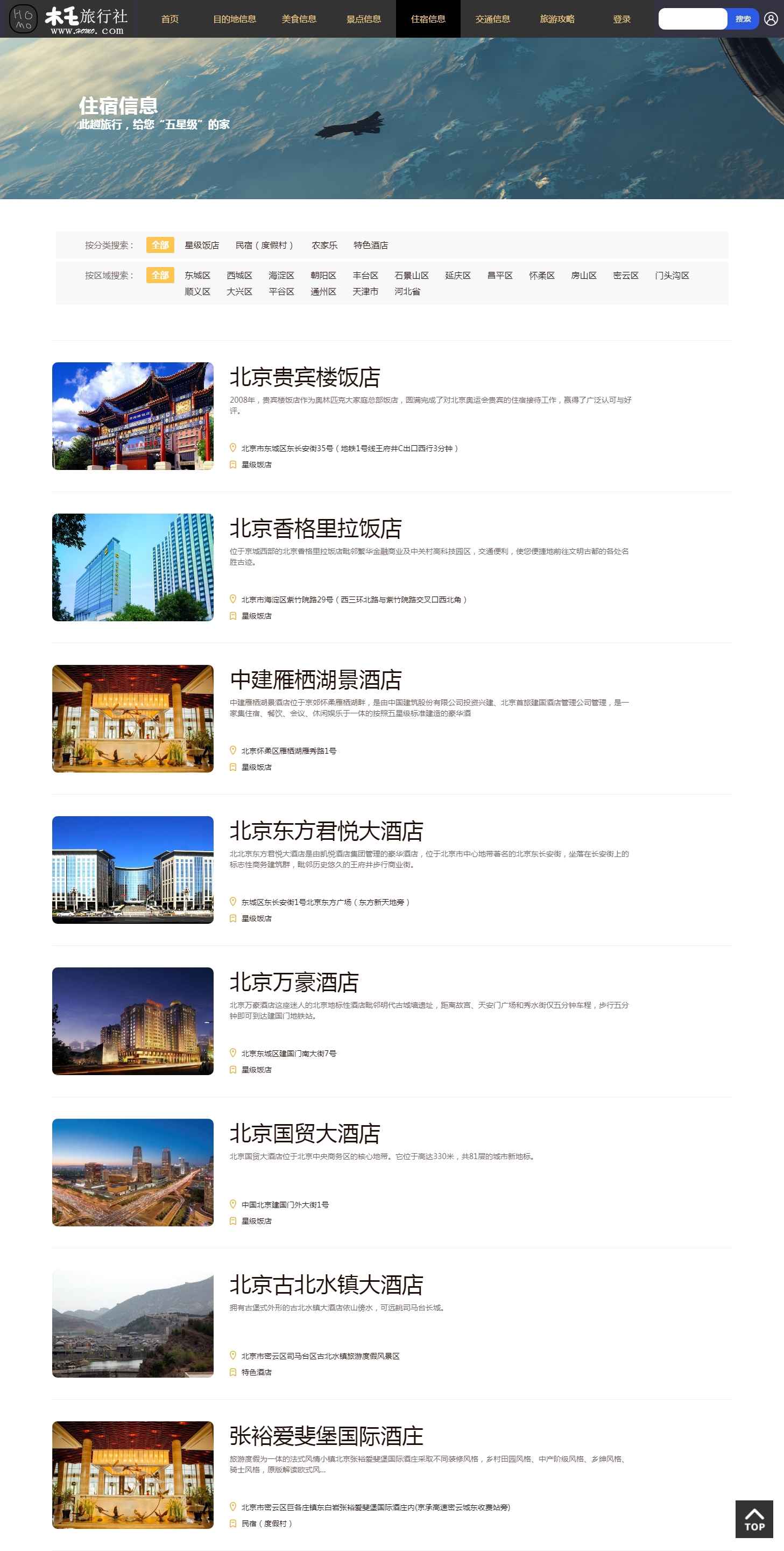Screen dimensions: 784x1551
Task: Tap the 搜索 search button
Action: 743,19
